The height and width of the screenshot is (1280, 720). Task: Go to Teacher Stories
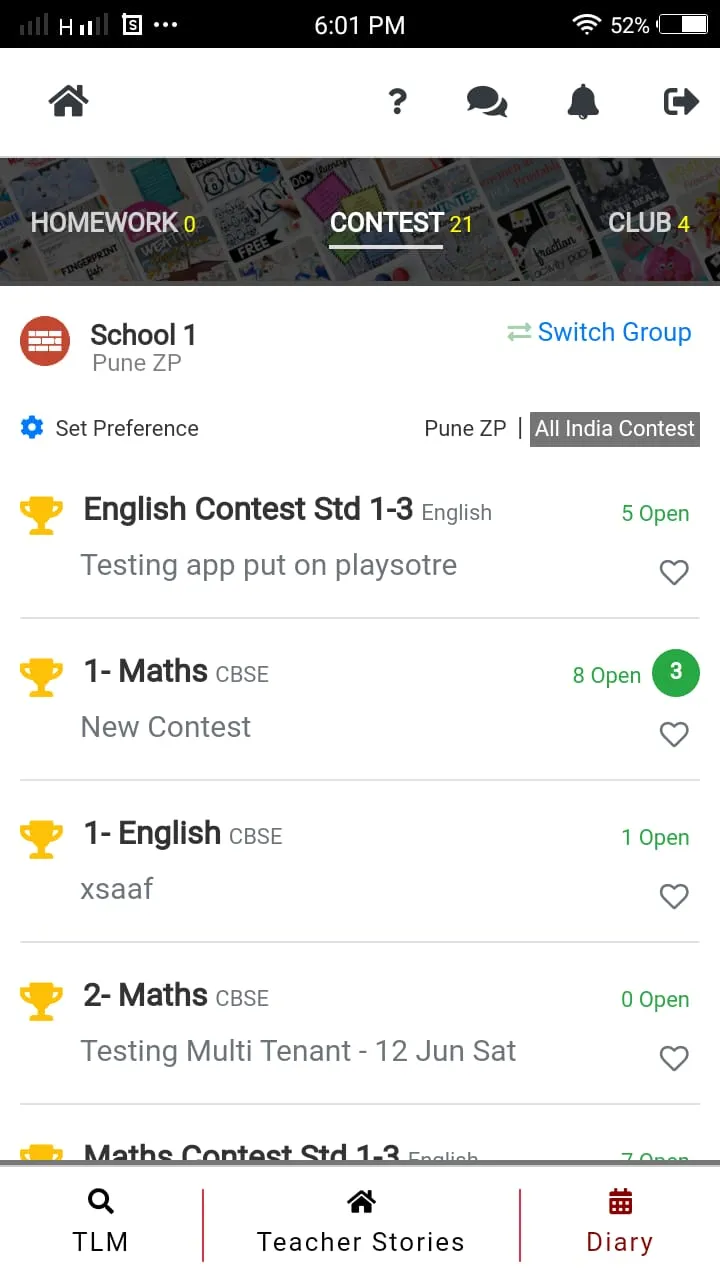(x=361, y=1222)
